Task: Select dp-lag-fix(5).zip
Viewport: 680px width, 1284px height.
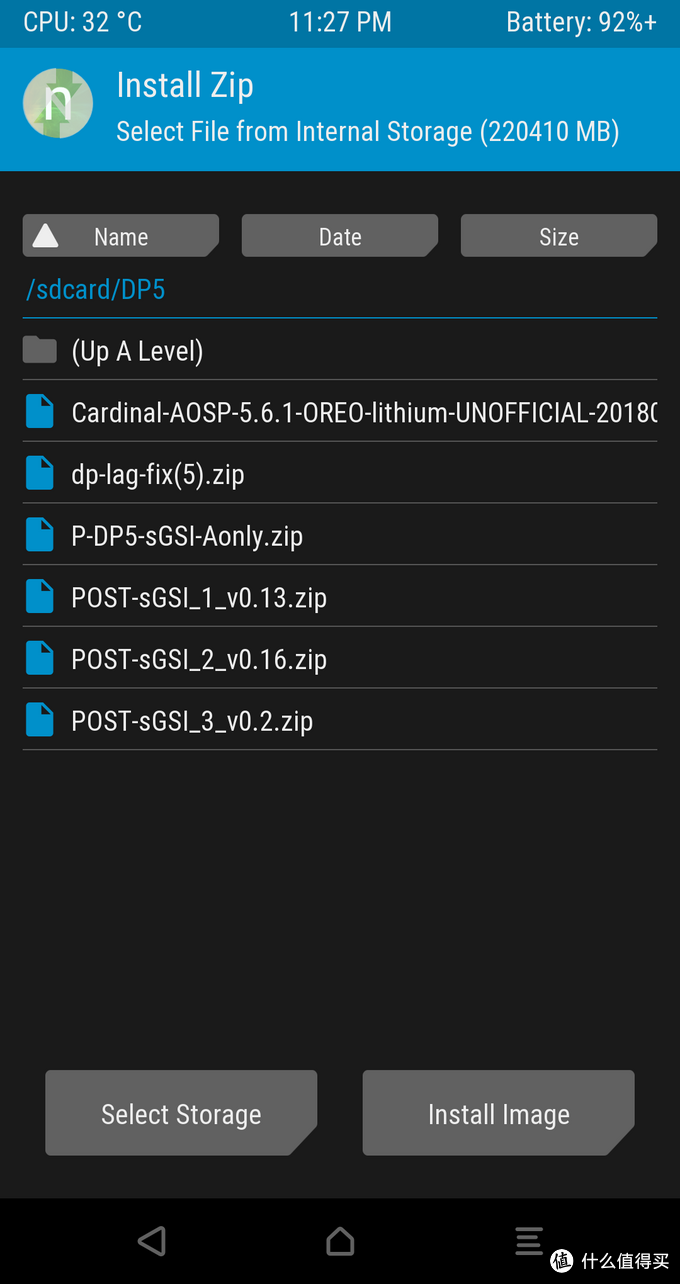Action: 158,474
